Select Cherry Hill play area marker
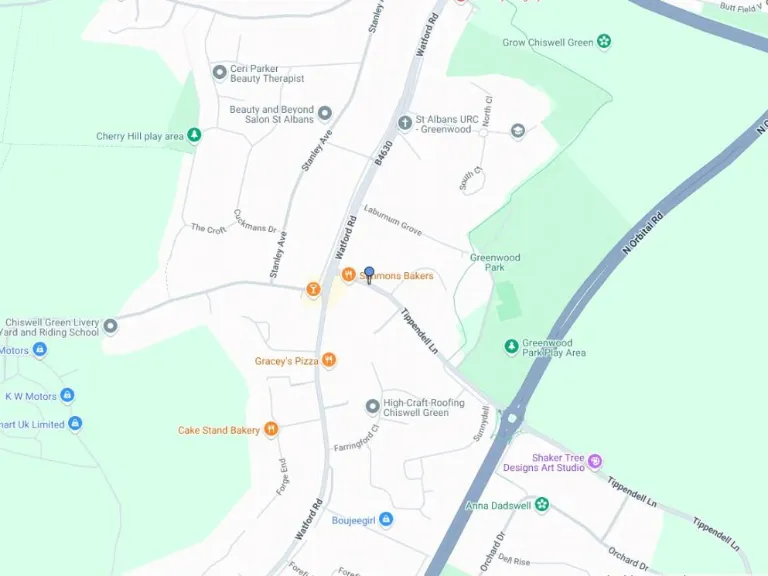Image resolution: width=768 pixels, height=576 pixels. [x=194, y=136]
